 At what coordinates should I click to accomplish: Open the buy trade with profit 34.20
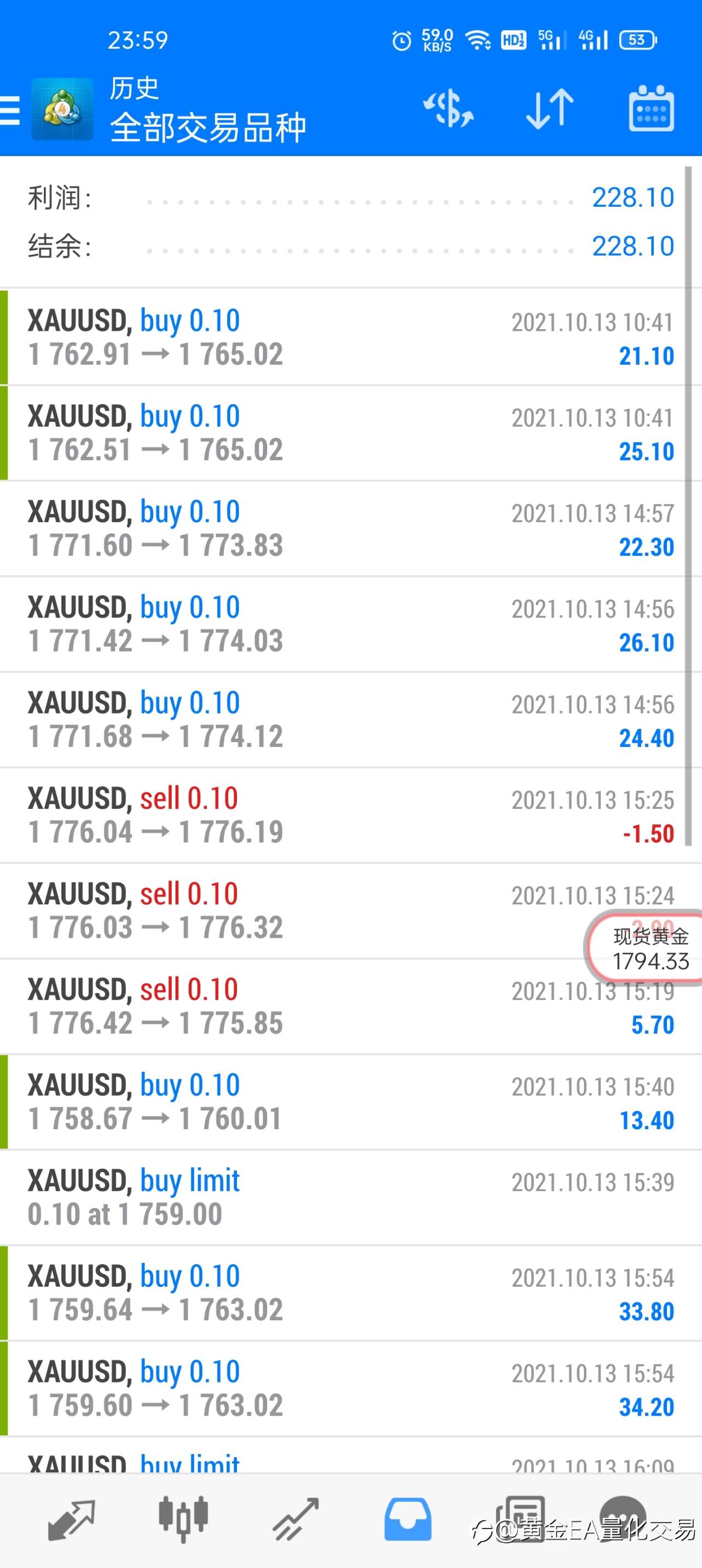pos(350,1389)
